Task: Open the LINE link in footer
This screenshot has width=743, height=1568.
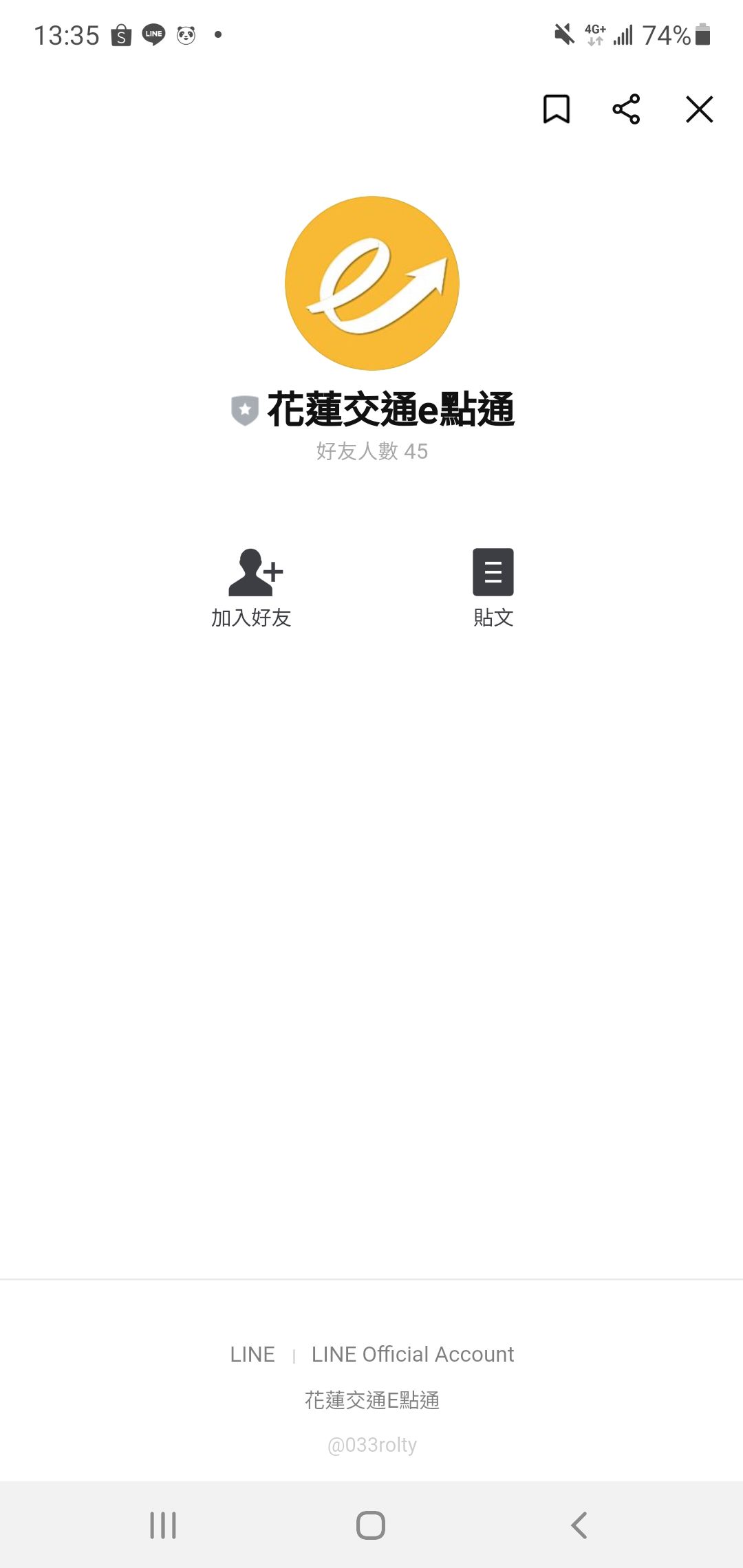Action: (x=252, y=1354)
